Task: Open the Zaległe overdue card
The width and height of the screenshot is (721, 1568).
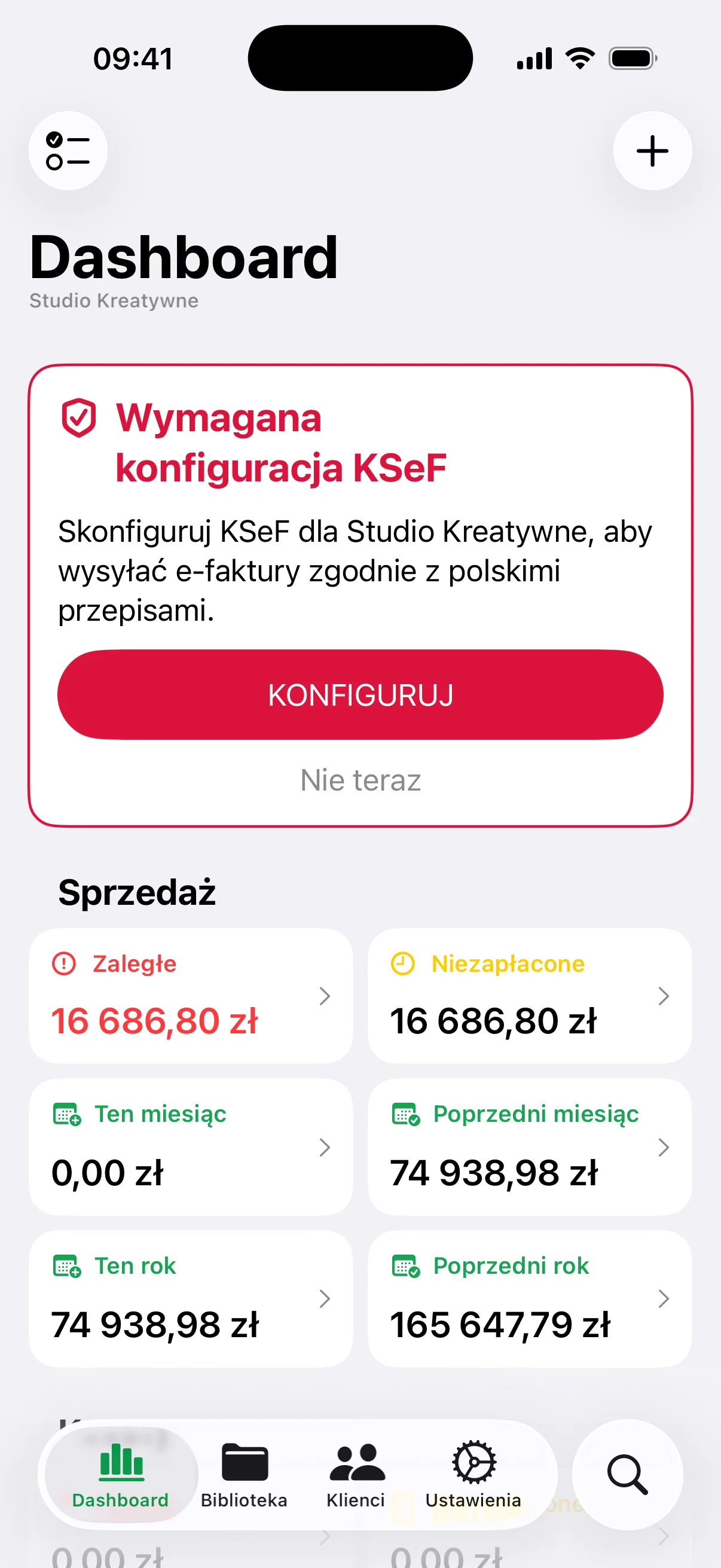Action: [191, 996]
